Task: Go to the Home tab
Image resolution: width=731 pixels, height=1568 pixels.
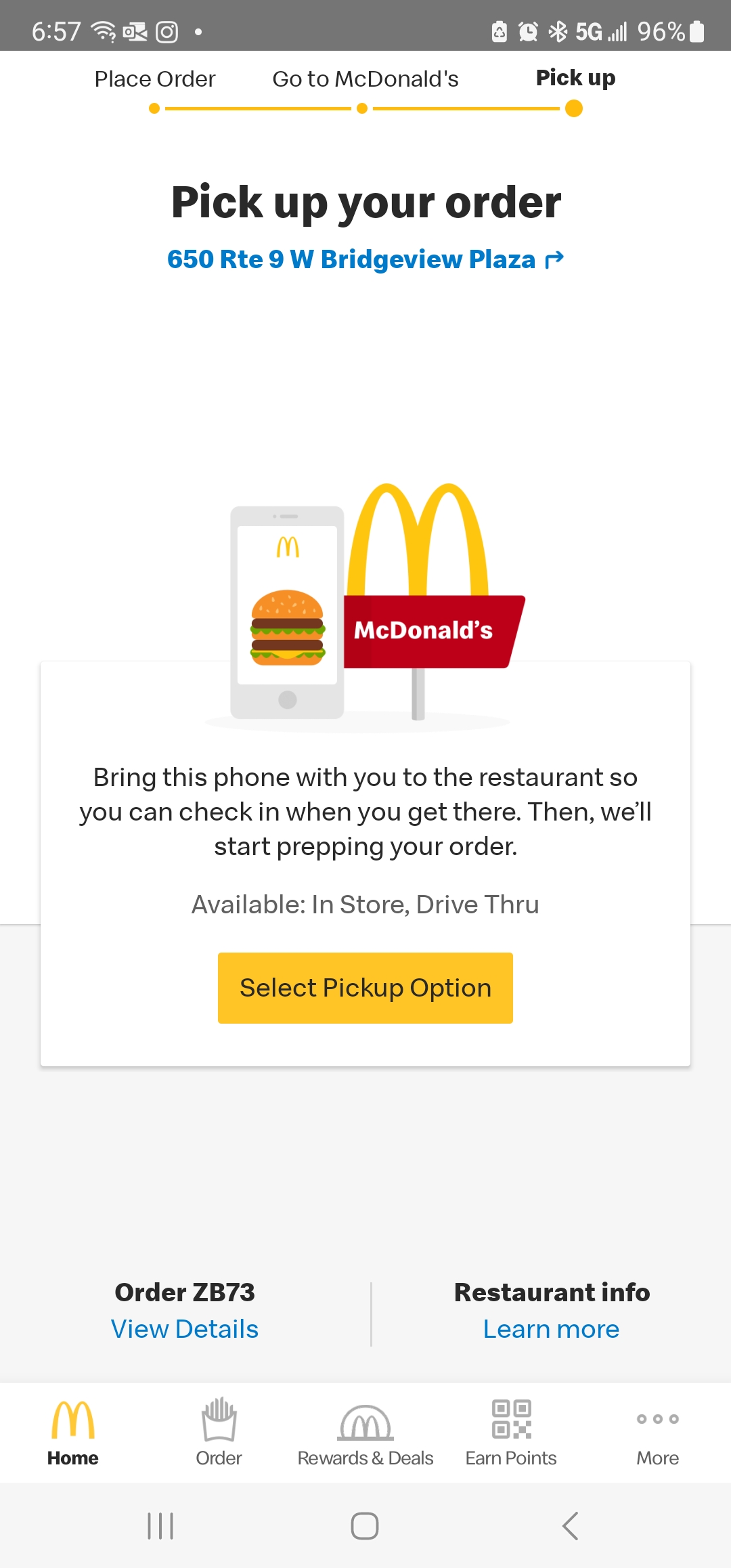Action: pyautogui.click(x=73, y=1433)
